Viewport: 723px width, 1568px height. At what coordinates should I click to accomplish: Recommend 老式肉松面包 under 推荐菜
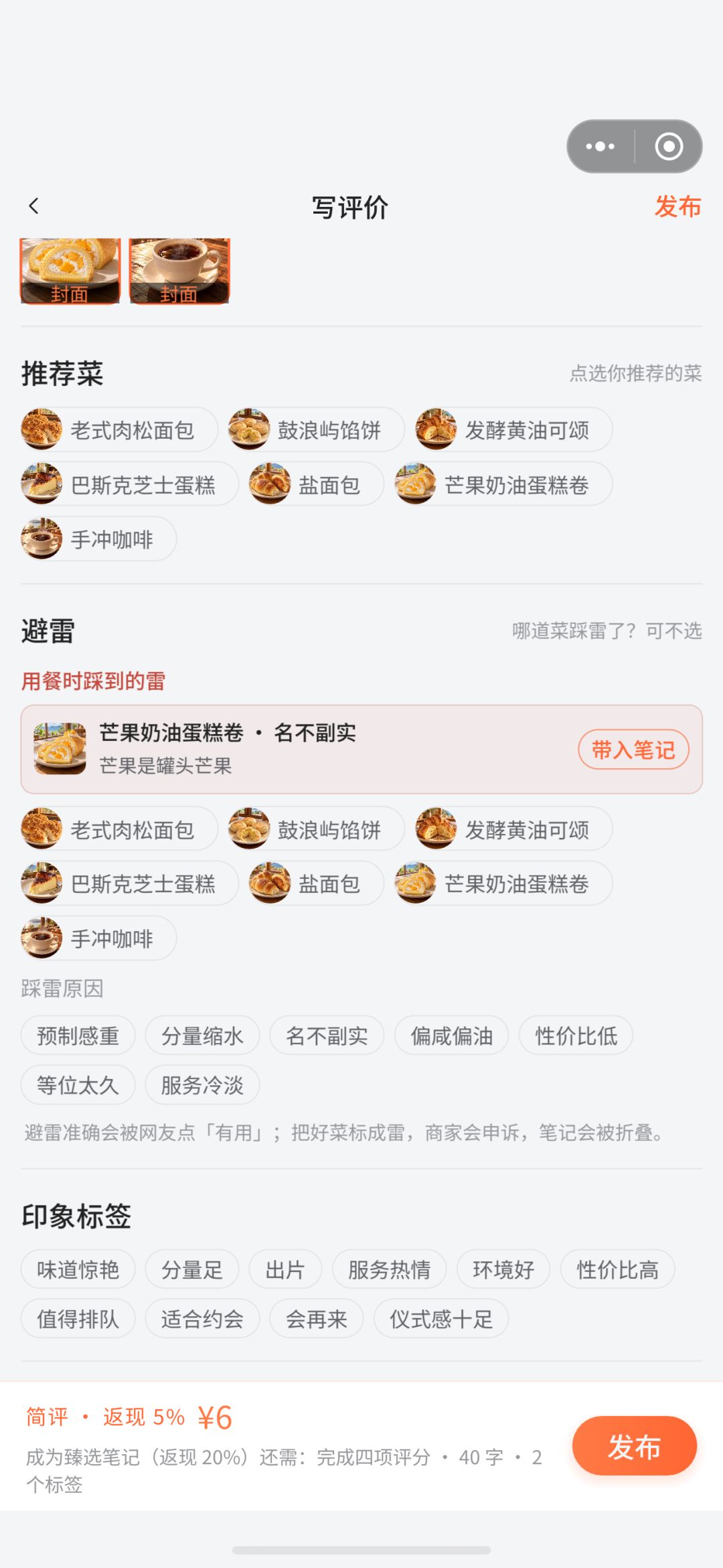click(119, 429)
